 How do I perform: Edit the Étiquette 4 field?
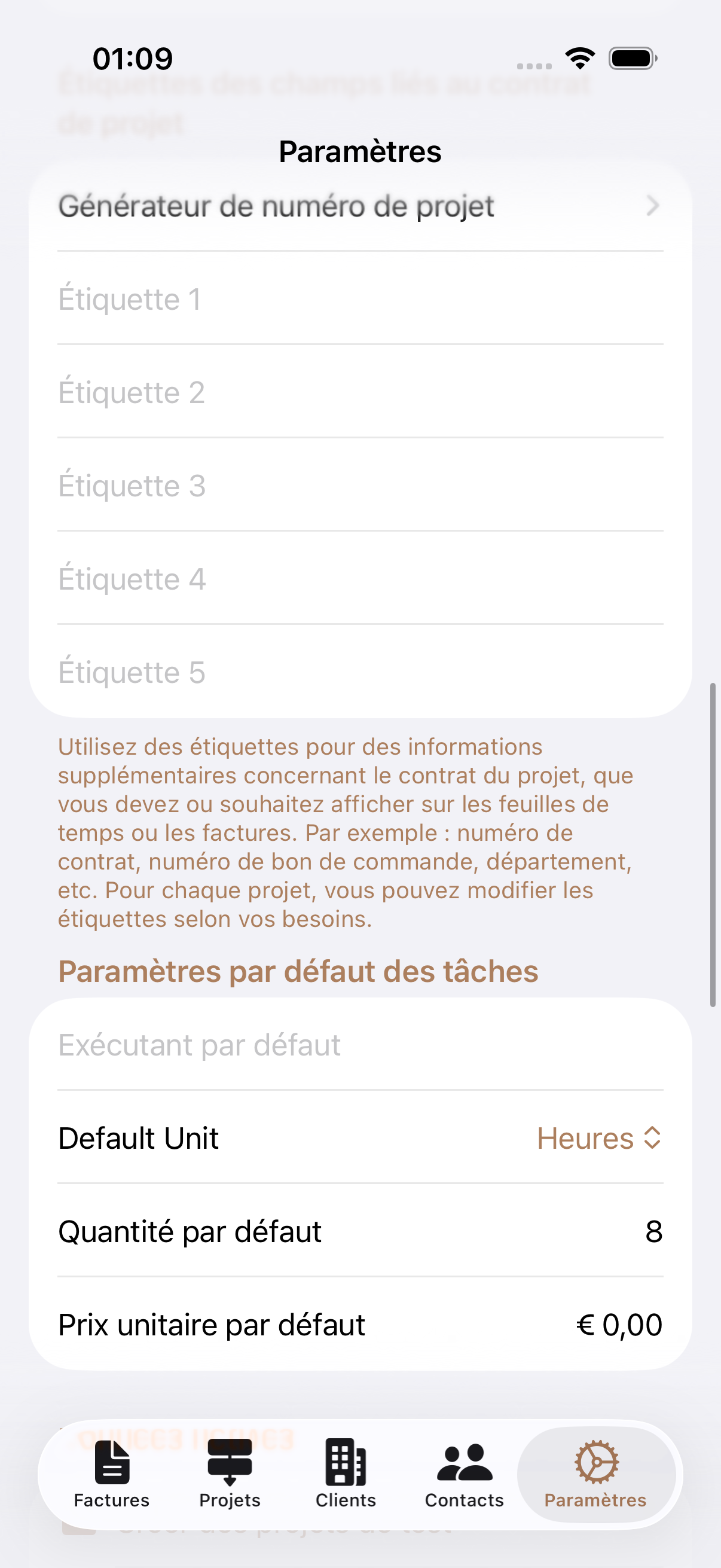pos(359,579)
